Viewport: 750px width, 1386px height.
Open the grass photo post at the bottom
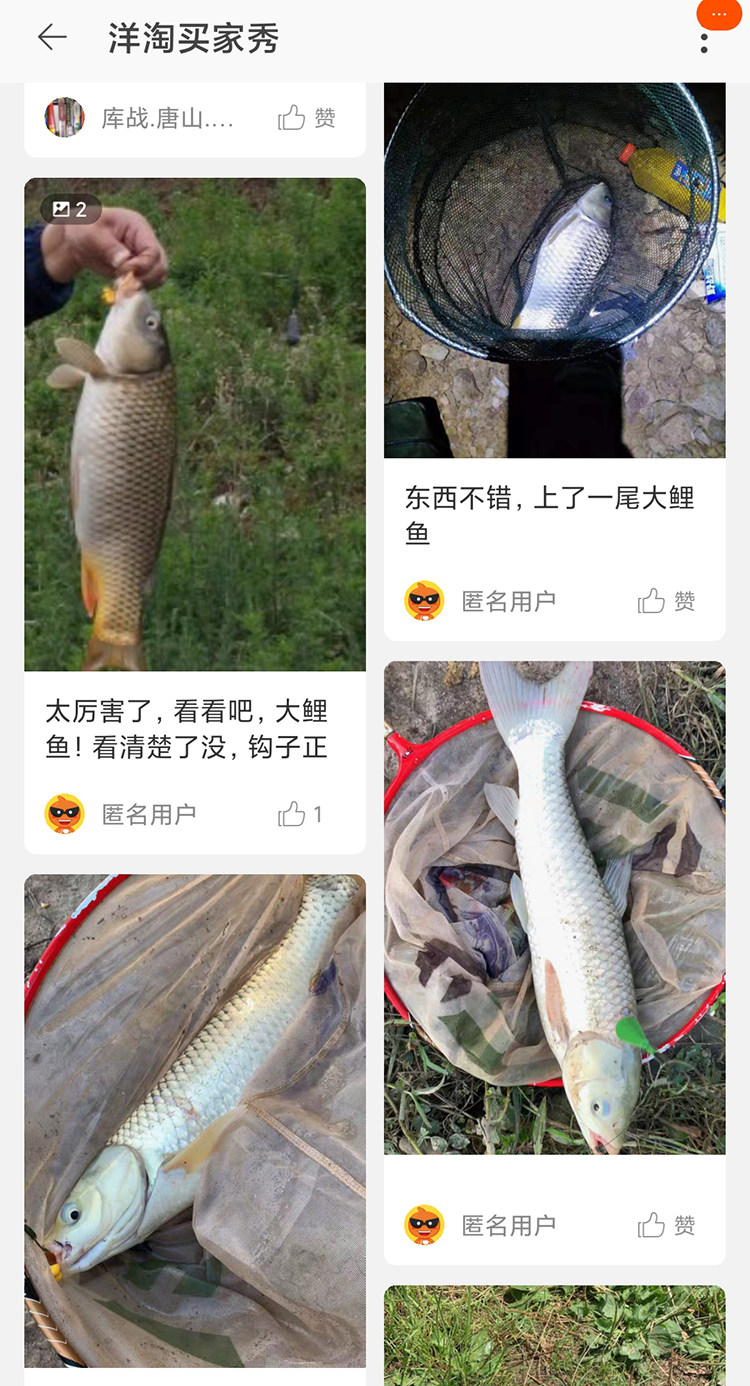coord(555,1336)
